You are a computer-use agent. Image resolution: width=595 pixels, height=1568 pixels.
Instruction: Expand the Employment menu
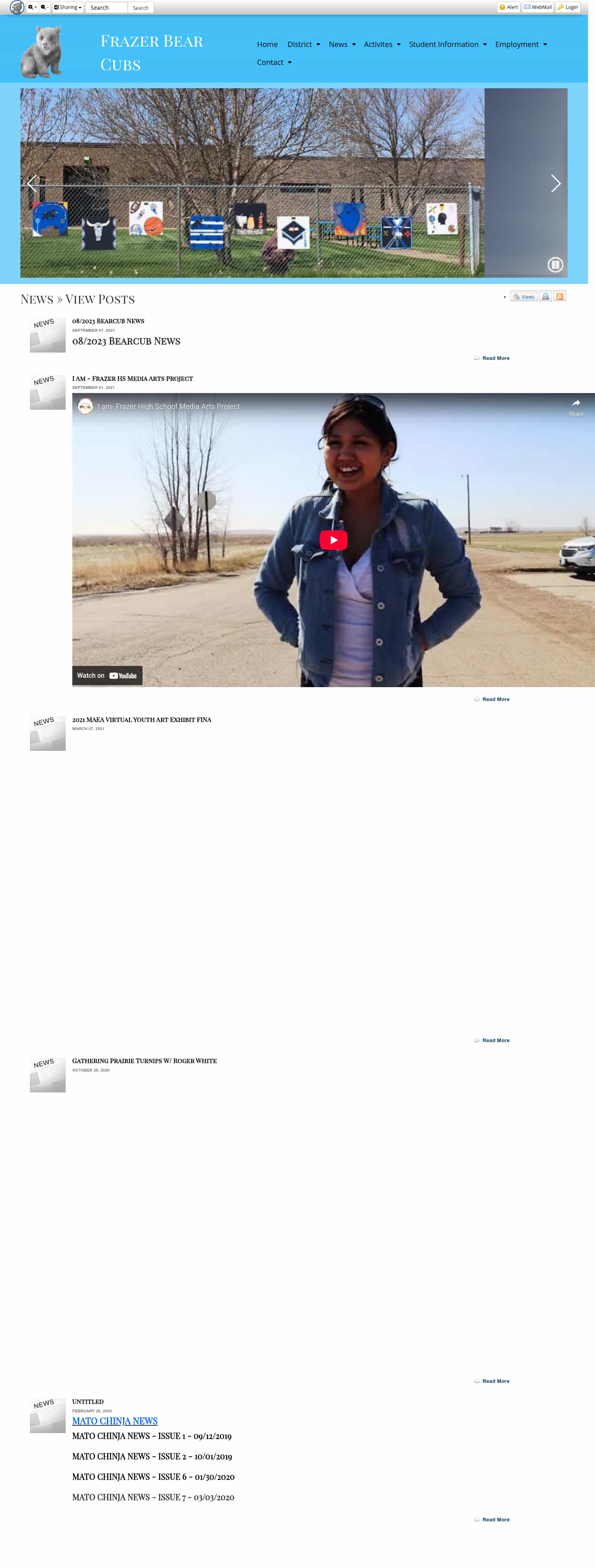tap(521, 45)
